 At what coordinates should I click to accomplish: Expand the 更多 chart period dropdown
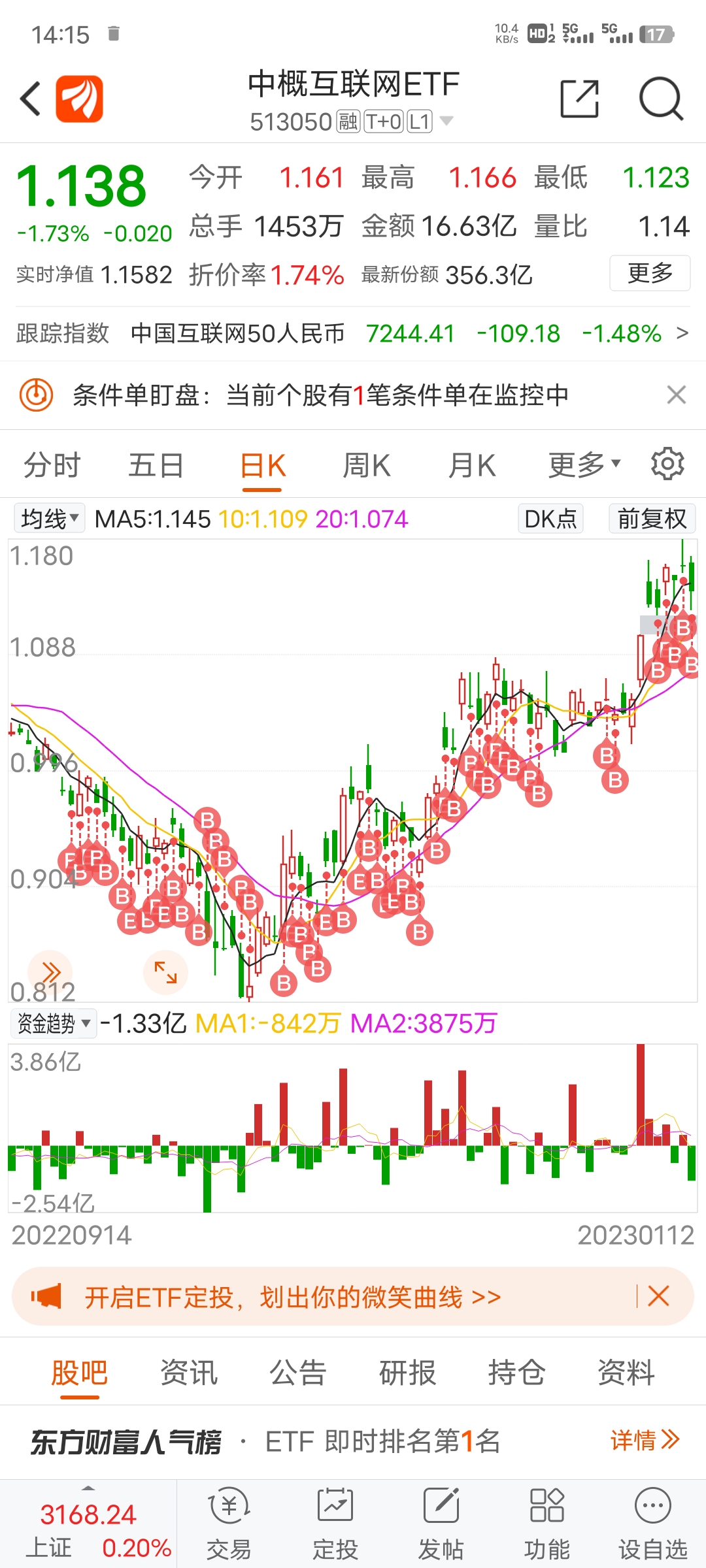tap(581, 464)
